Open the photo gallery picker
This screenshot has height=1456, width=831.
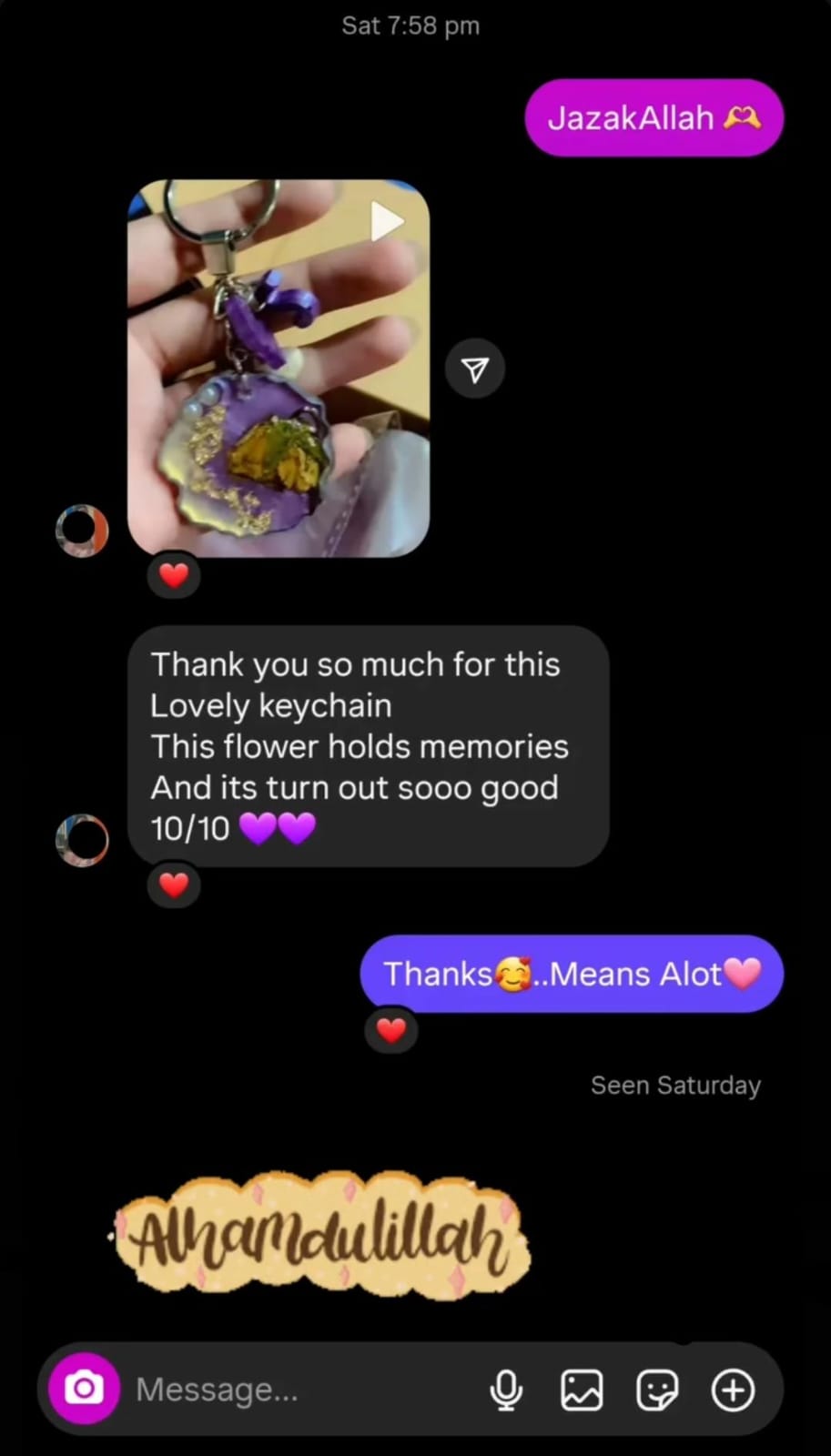pyautogui.click(x=582, y=1390)
